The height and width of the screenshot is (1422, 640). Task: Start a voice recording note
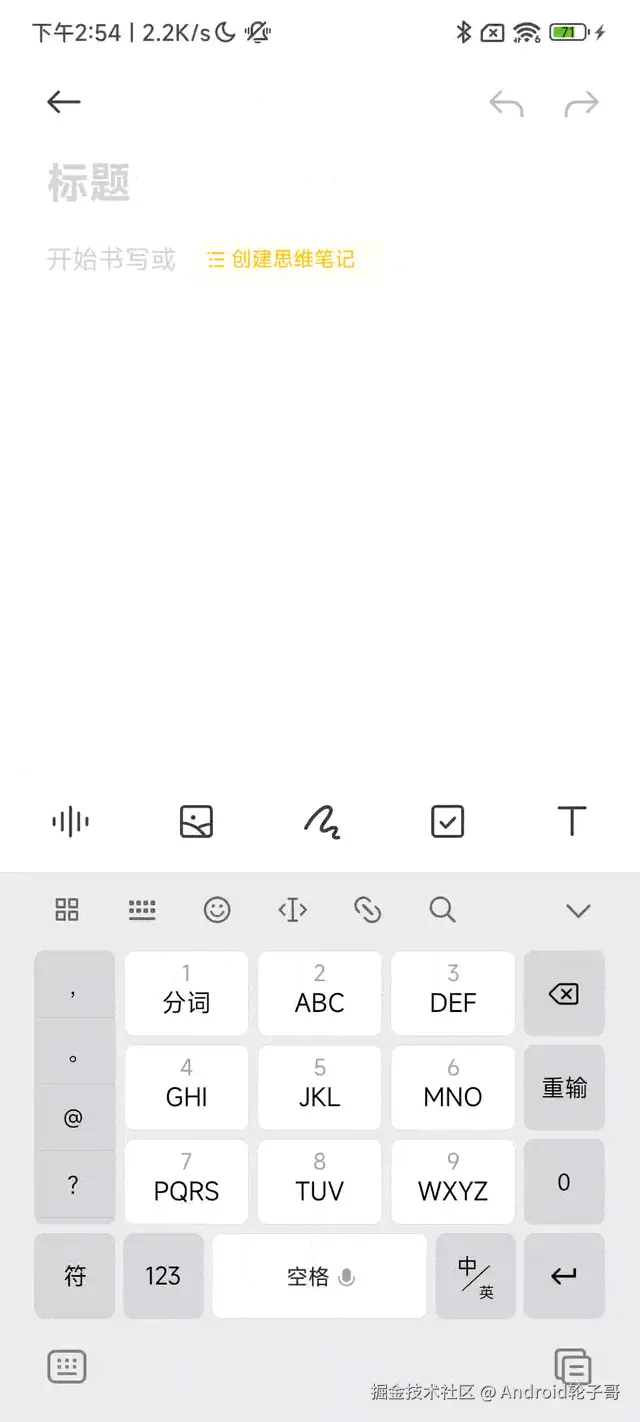[x=70, y=822]
